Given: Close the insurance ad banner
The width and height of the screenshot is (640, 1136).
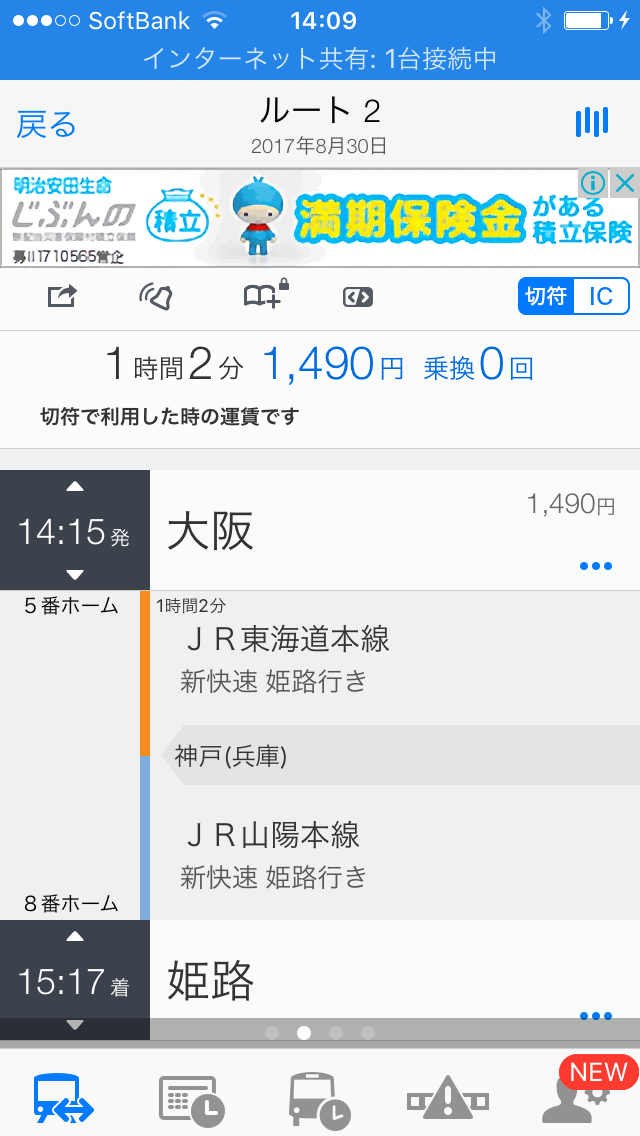Looking at the screenshot, I should coord(624,183).
